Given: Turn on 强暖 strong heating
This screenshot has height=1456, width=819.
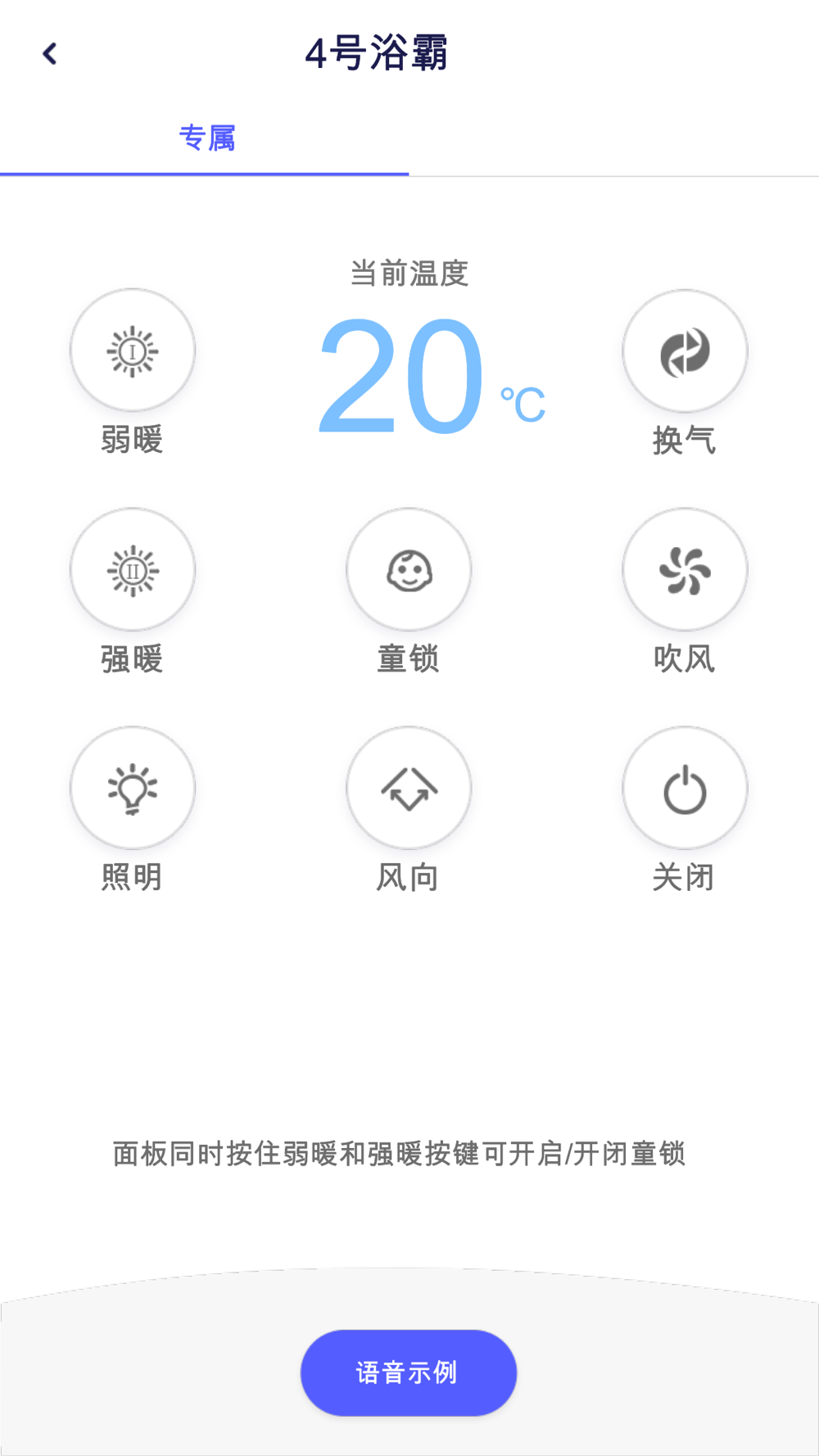Looking at the screenshot, I should pyautogui.click(x=133, y=570).
